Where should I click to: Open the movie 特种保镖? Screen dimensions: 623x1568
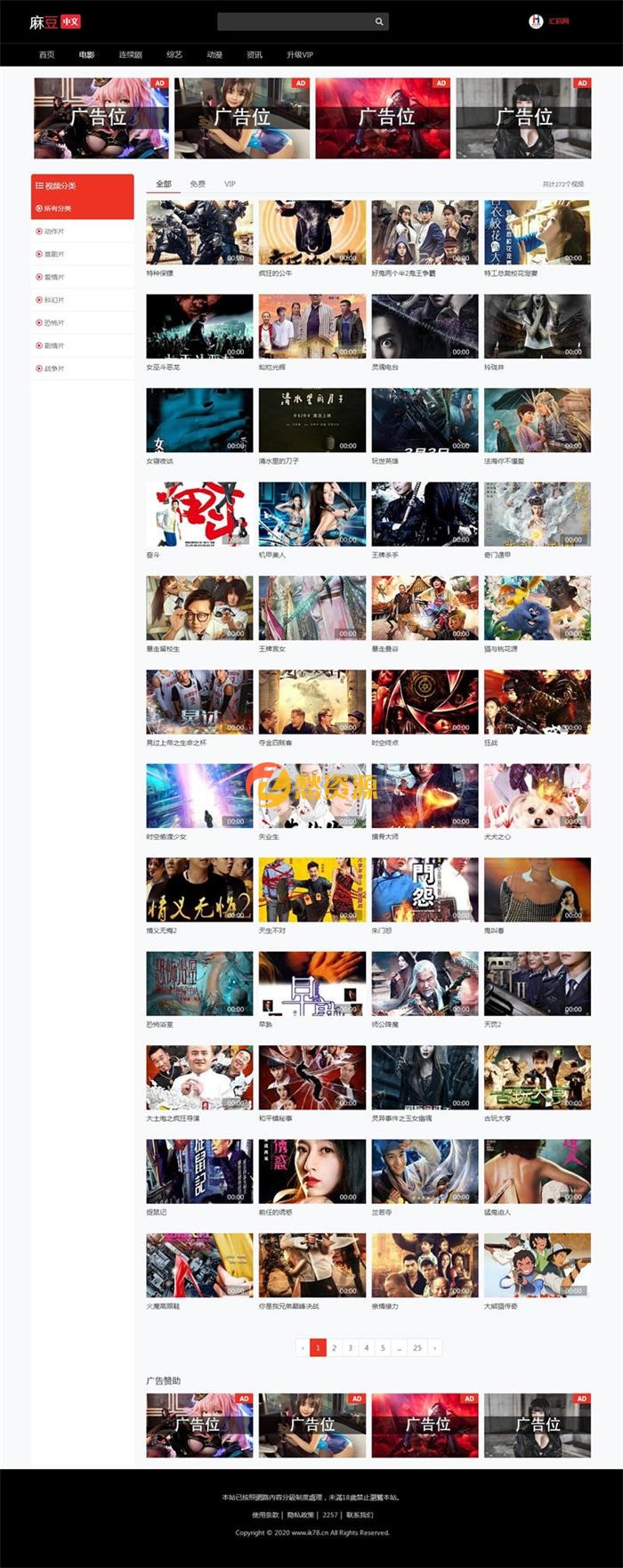click(199, 232)
